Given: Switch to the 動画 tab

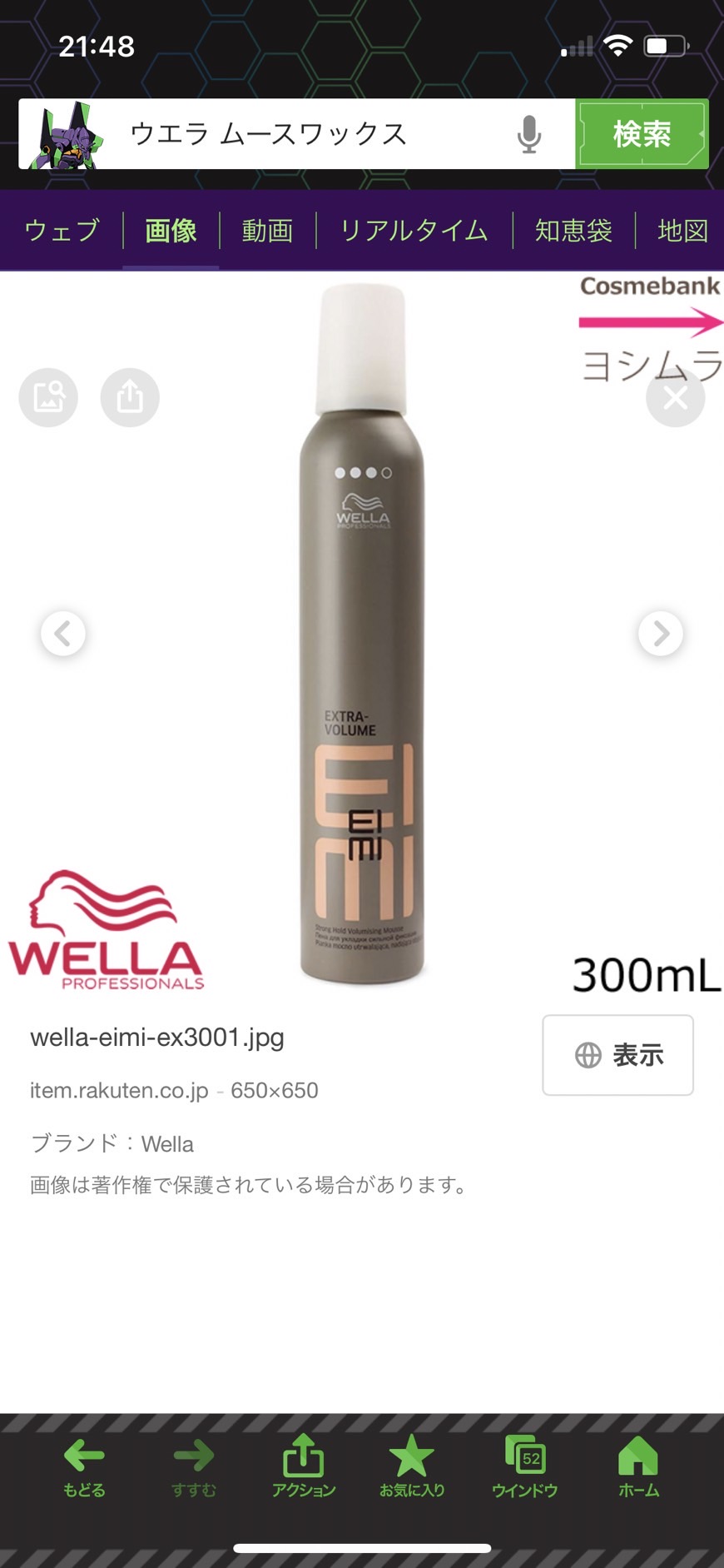Looking at the screenshot, I should (x=267, y=230).
